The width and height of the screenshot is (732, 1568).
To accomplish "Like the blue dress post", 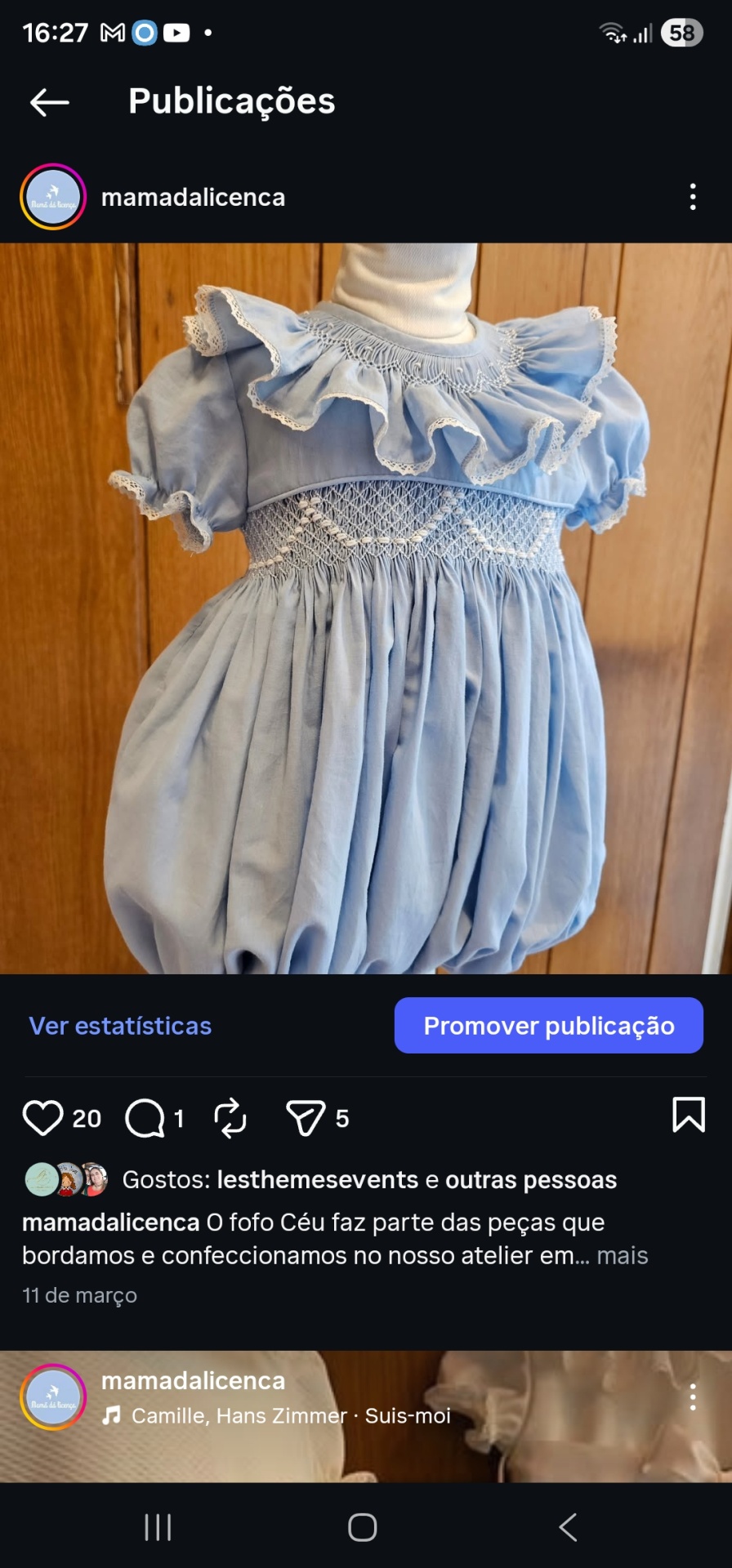I will 42,1118.
